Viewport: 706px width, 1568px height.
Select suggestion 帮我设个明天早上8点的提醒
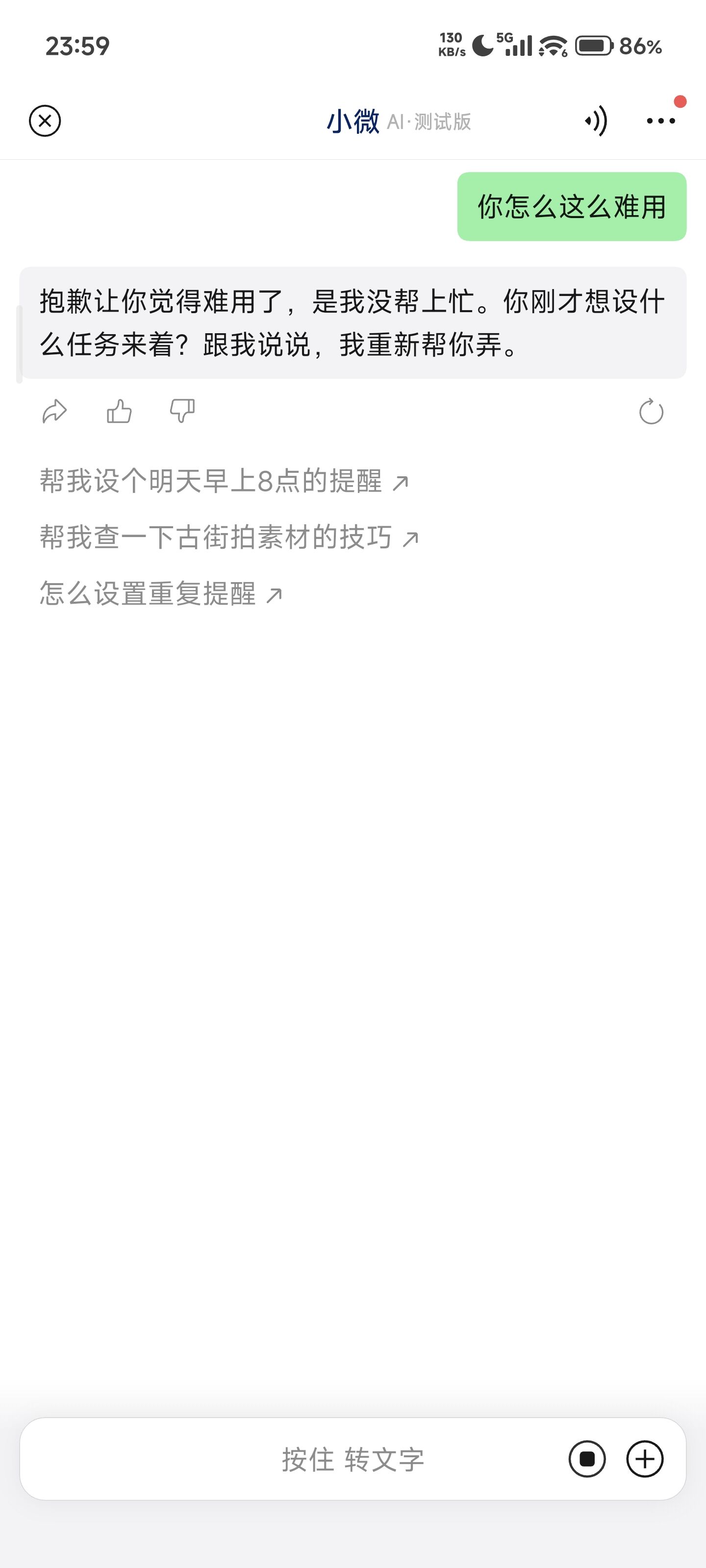point(224,482)
